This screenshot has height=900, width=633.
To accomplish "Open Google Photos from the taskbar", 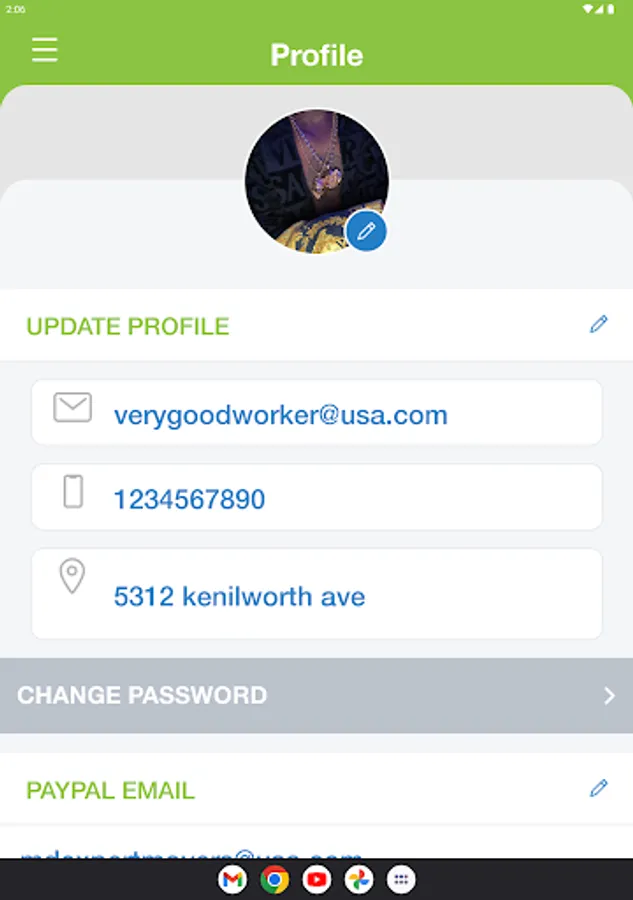I will click(359, 880).
